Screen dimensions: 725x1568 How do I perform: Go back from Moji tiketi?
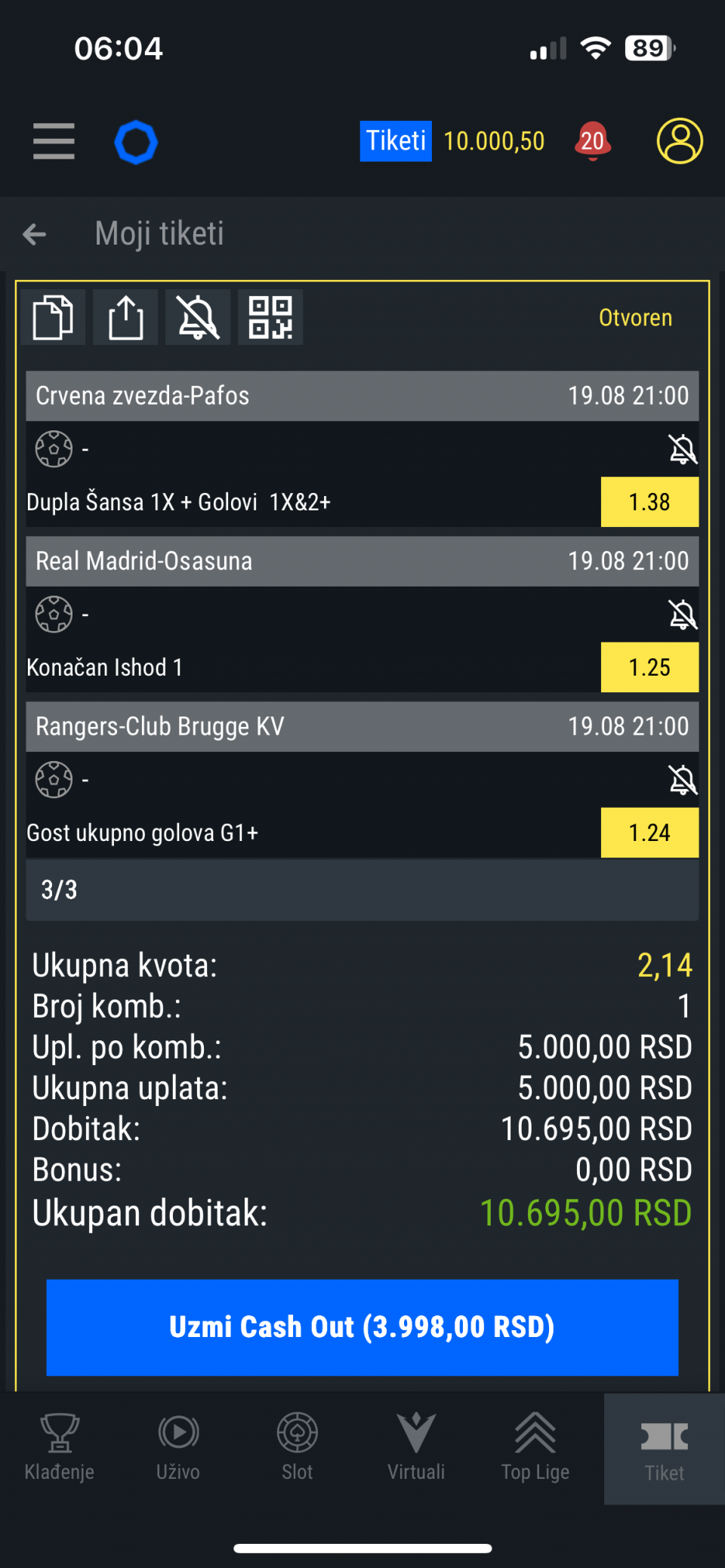point(35,234)
